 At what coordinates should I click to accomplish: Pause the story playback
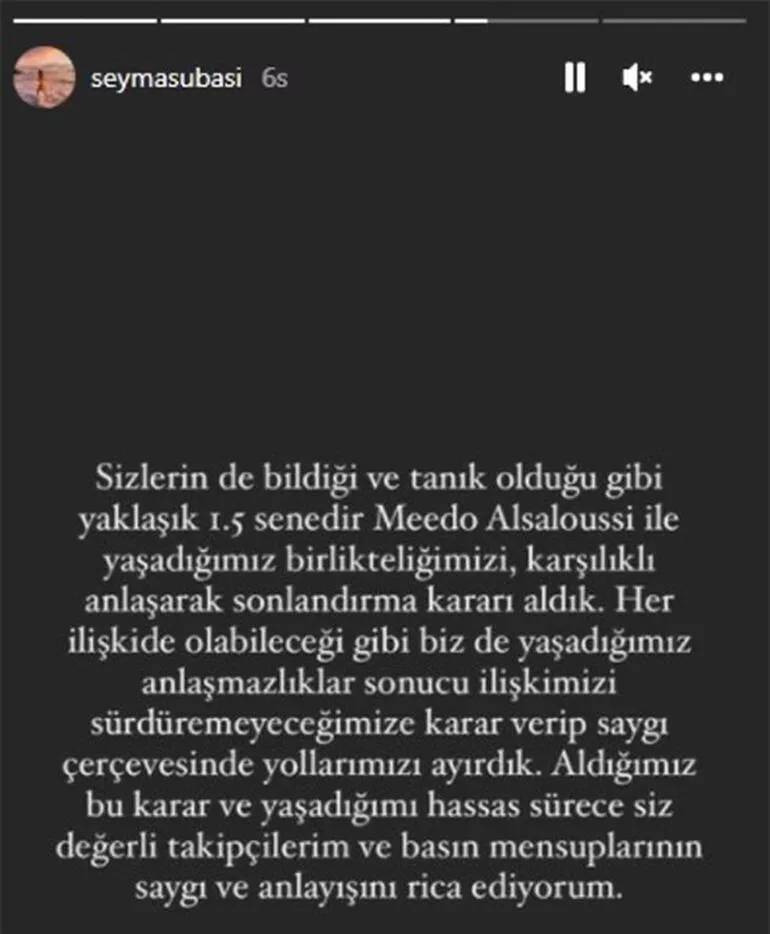pyautogui.click(x=574, y=77)
